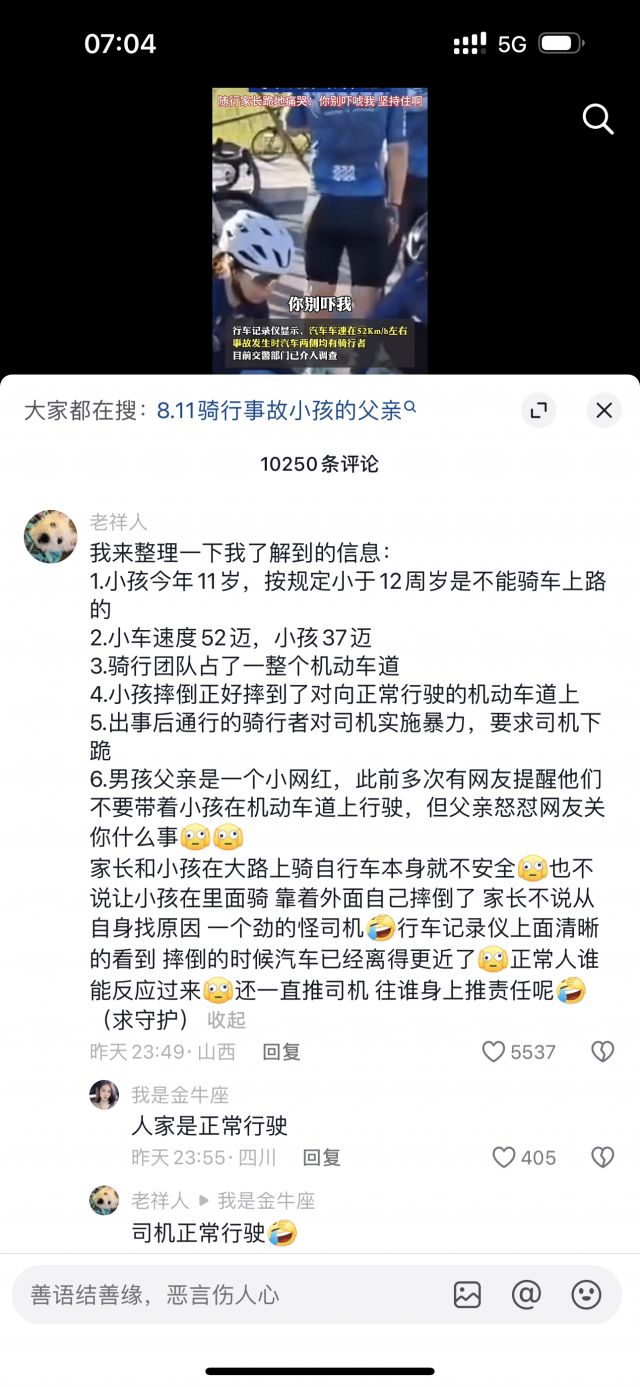Open the search magnifier icon at top
This screenshot has width=640, height=1387.
(597, 119)
